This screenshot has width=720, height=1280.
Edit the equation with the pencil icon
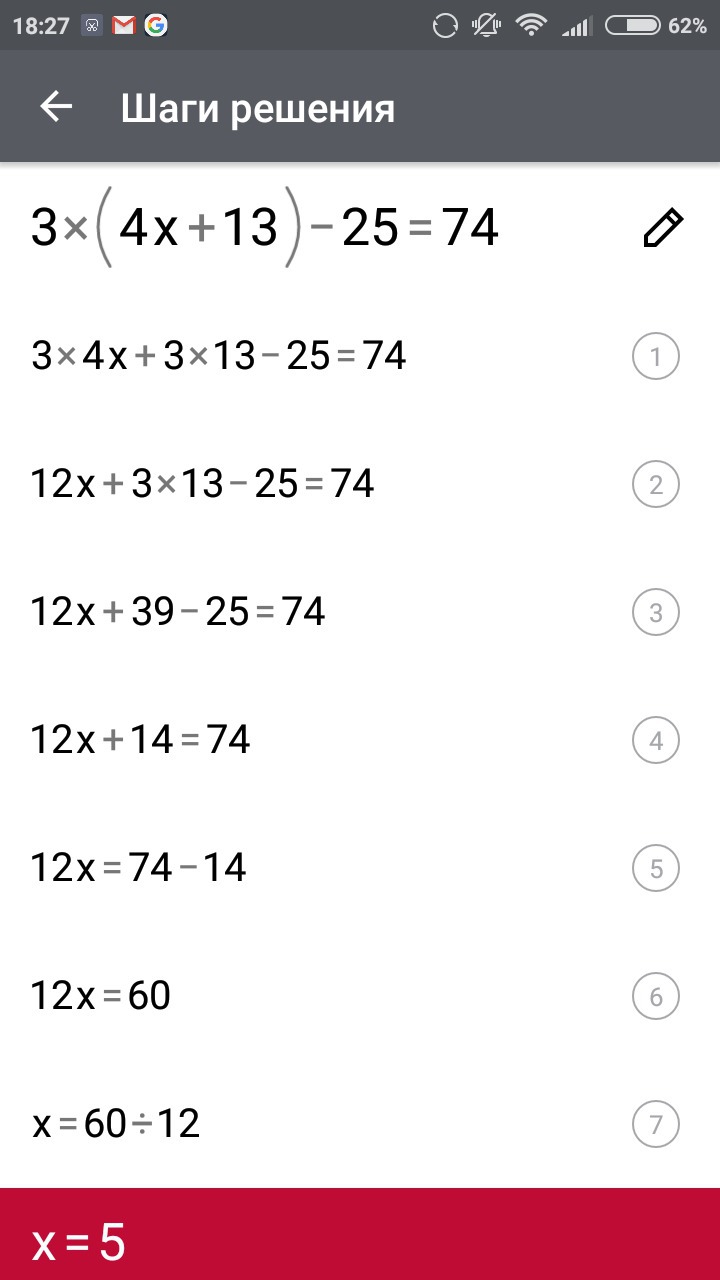pos(662,229)
